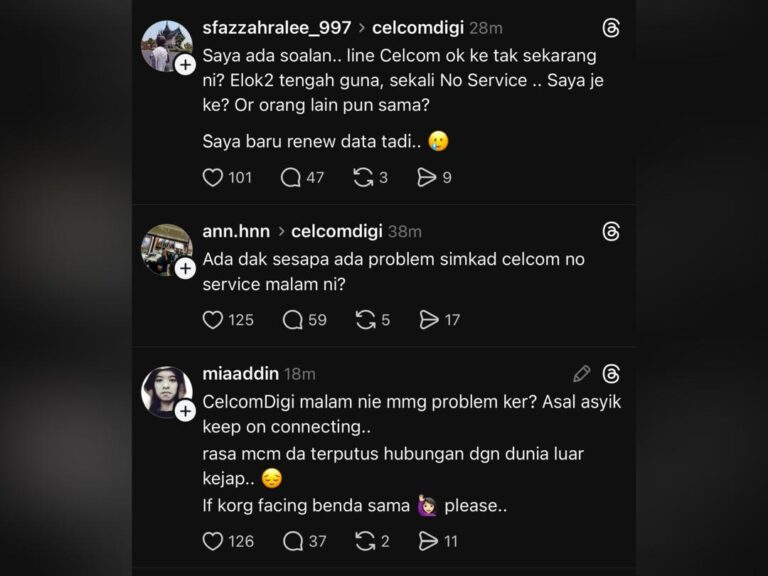Follow sfazzahralee_997 via avatar plus
The width and height of the screenshot is (768, 576).
click(x=186, y=65)
